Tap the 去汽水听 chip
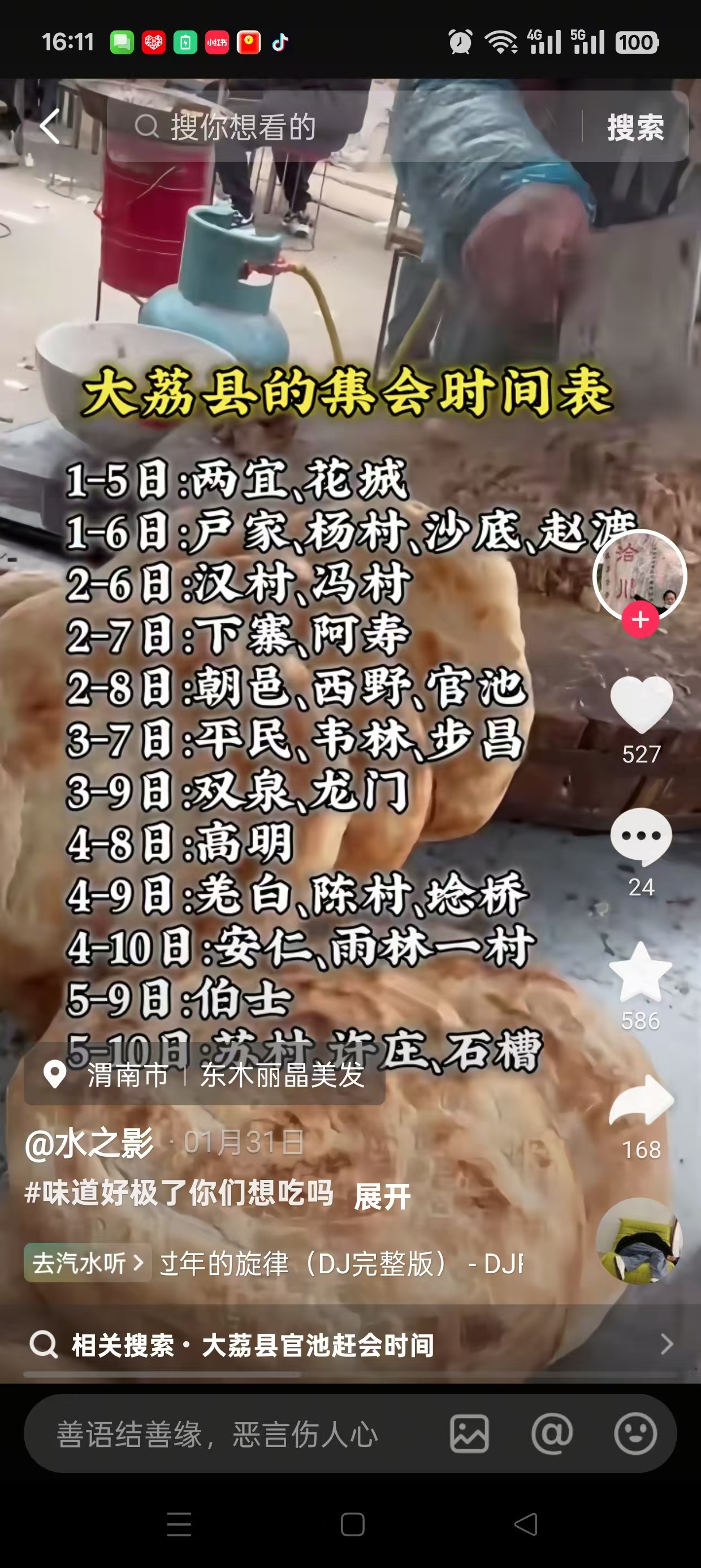The width and height of the screenshot is (701, 1568). (x=88, y=1263)
